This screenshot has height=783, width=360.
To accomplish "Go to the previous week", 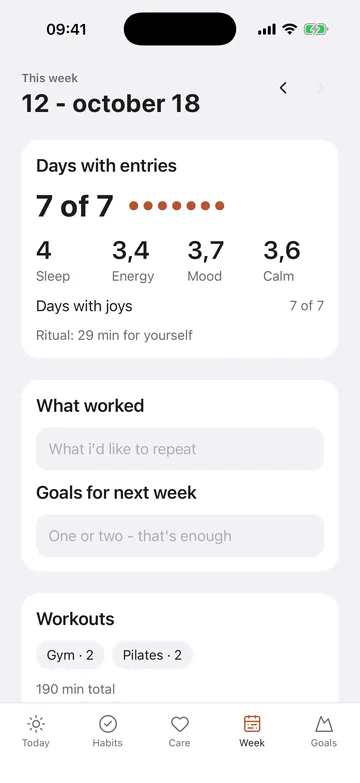I will pos(283,88).
